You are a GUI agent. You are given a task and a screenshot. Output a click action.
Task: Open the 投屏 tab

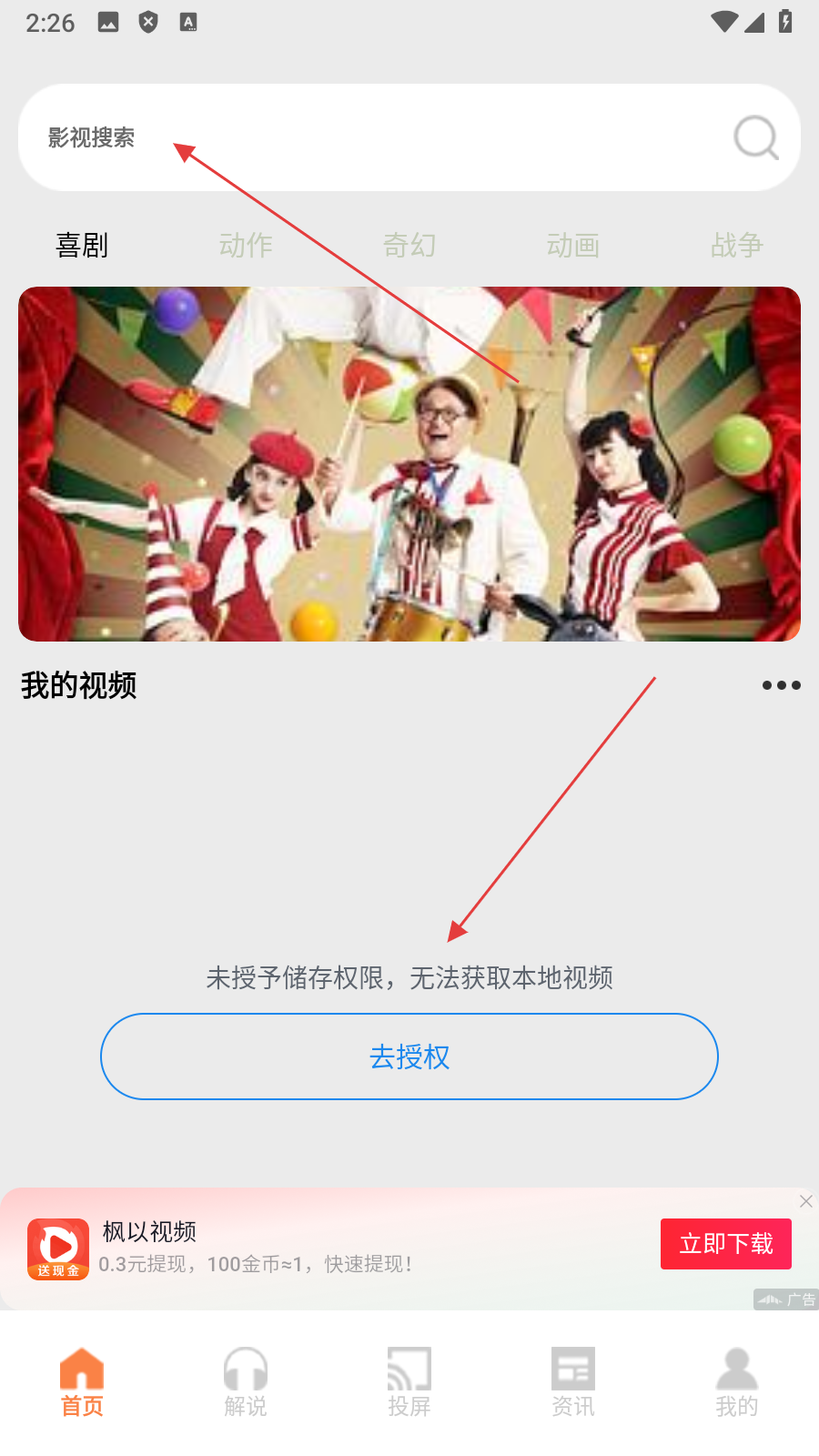[409, 1383]
